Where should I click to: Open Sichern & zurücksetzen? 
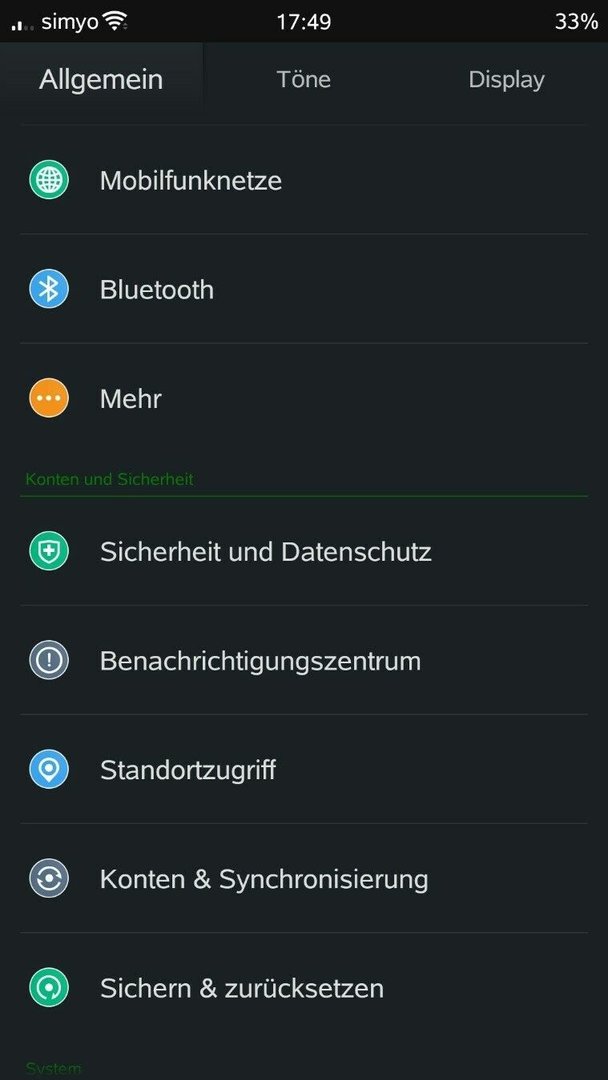[304, 988]
